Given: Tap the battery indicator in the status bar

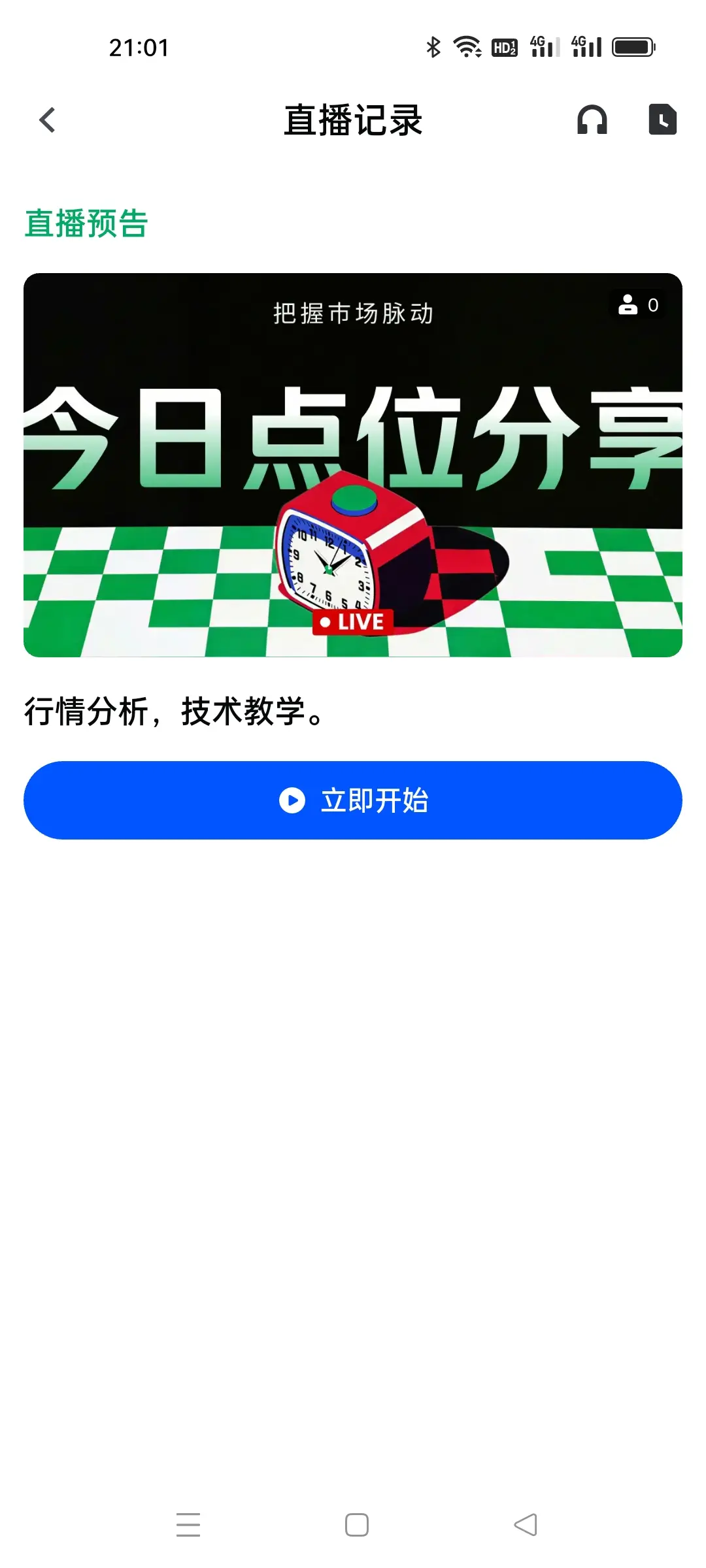Looking at the screenshot, I should click(x=633, y=47).
